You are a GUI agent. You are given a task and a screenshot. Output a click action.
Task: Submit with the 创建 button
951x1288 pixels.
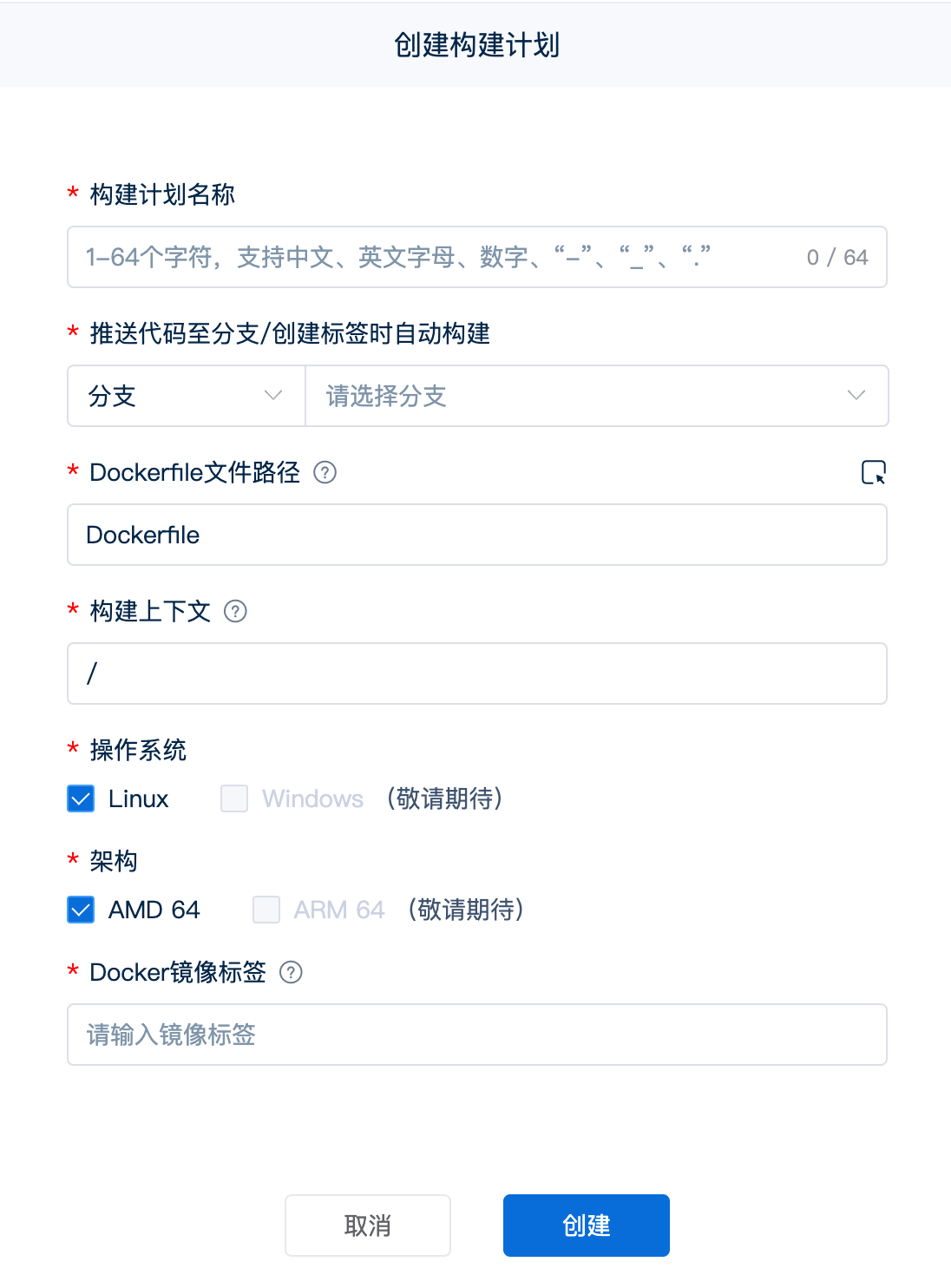(587, 1226)
